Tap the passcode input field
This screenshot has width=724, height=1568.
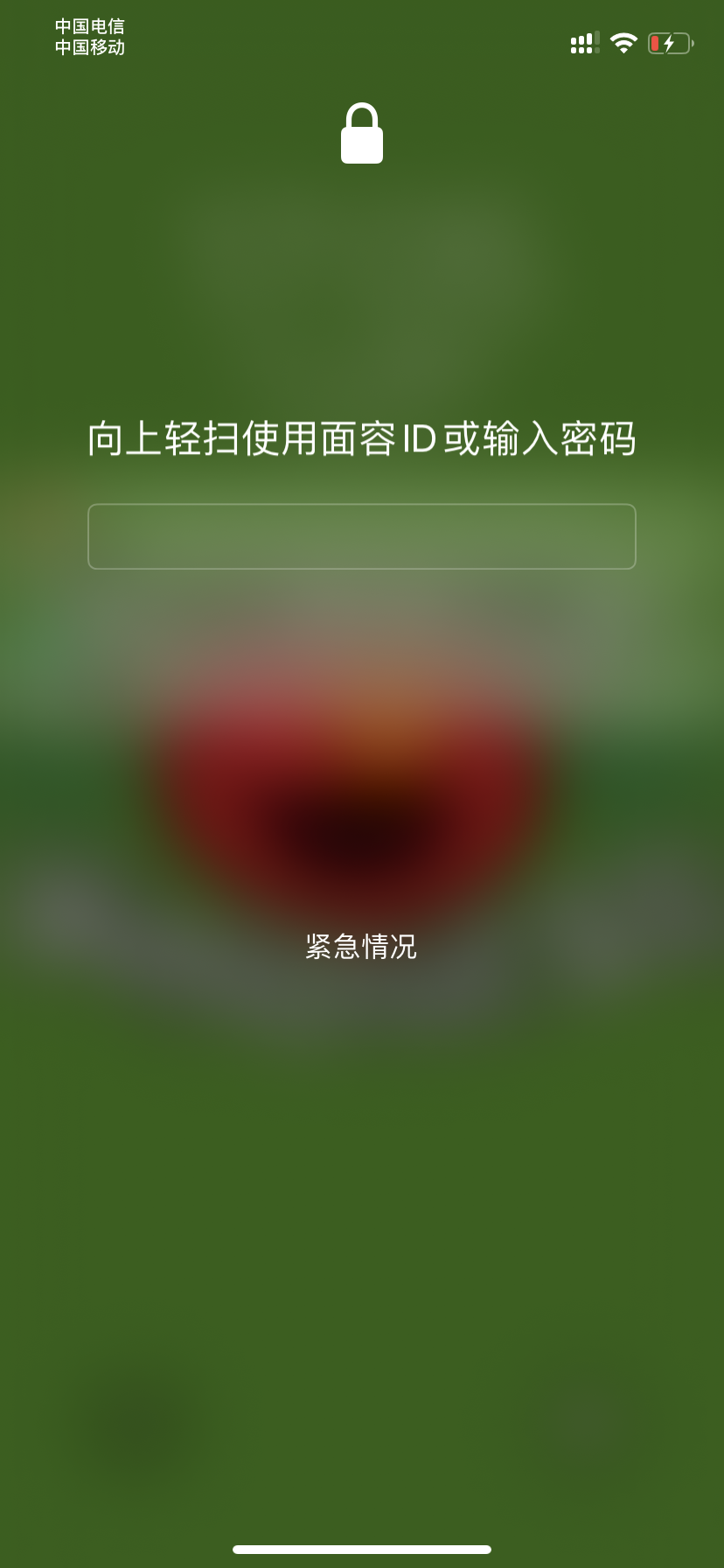pos(361,536)
